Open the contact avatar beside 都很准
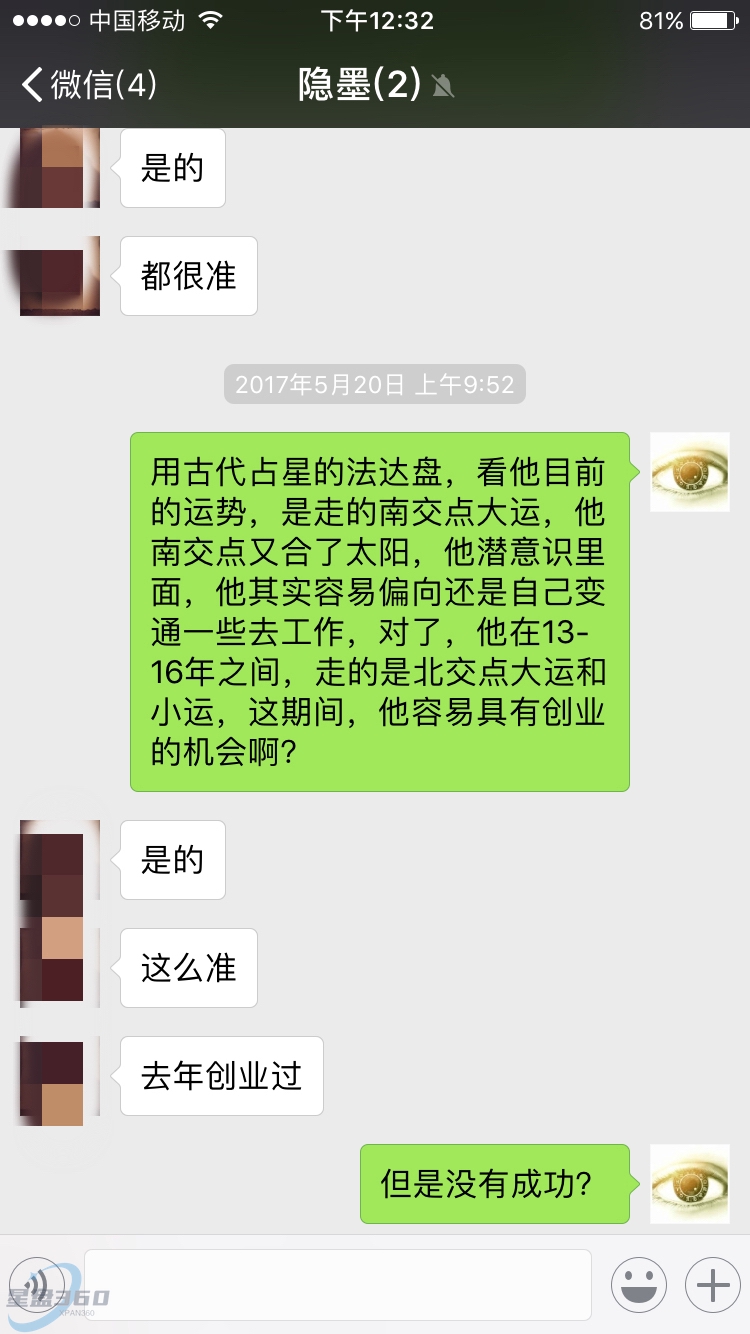Viewport: 750px width, 1334px height. tap(60, 276)
